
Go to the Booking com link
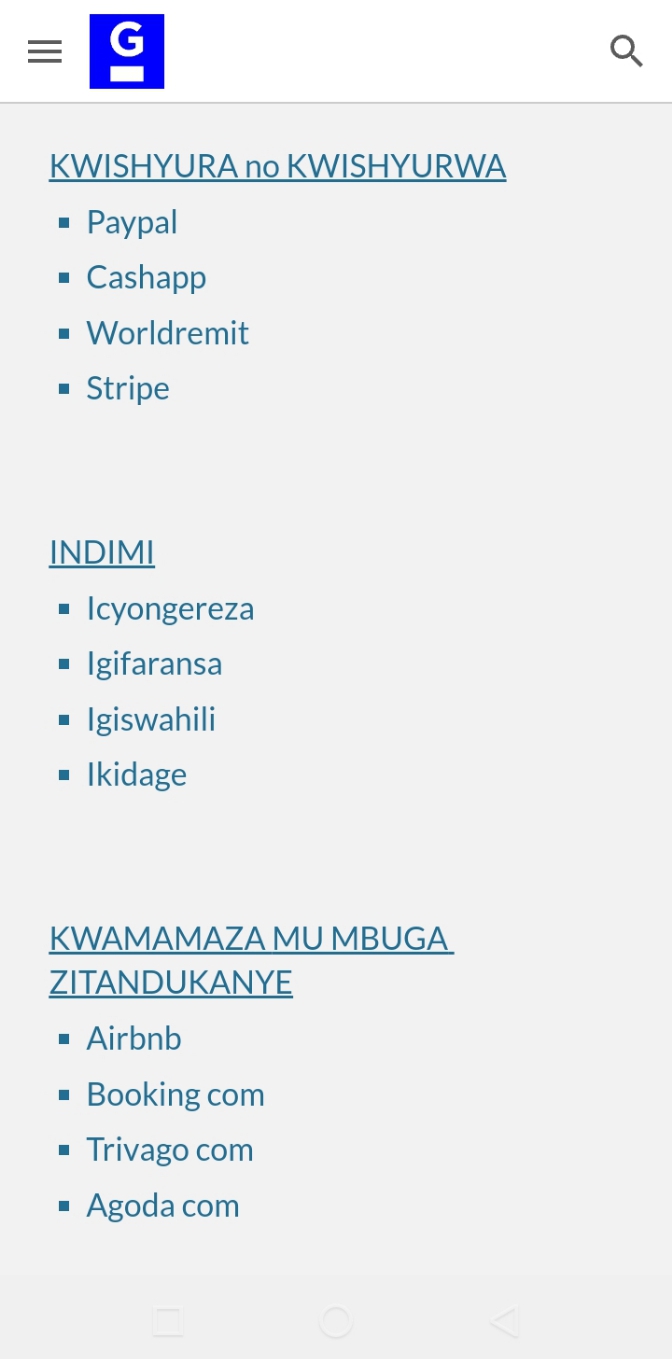(175, 1094)
